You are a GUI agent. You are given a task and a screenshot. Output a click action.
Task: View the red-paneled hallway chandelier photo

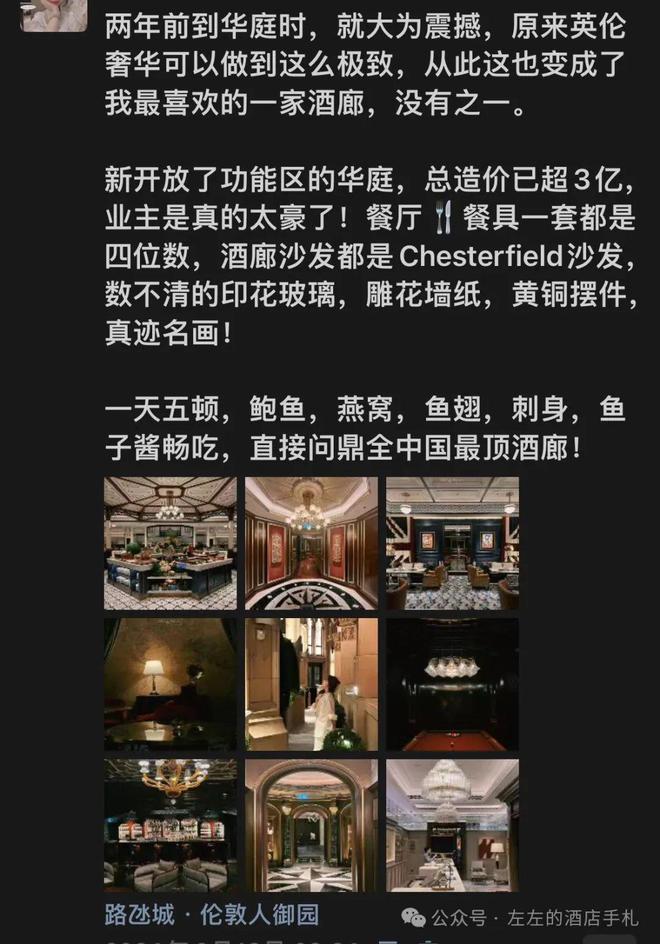311,543
